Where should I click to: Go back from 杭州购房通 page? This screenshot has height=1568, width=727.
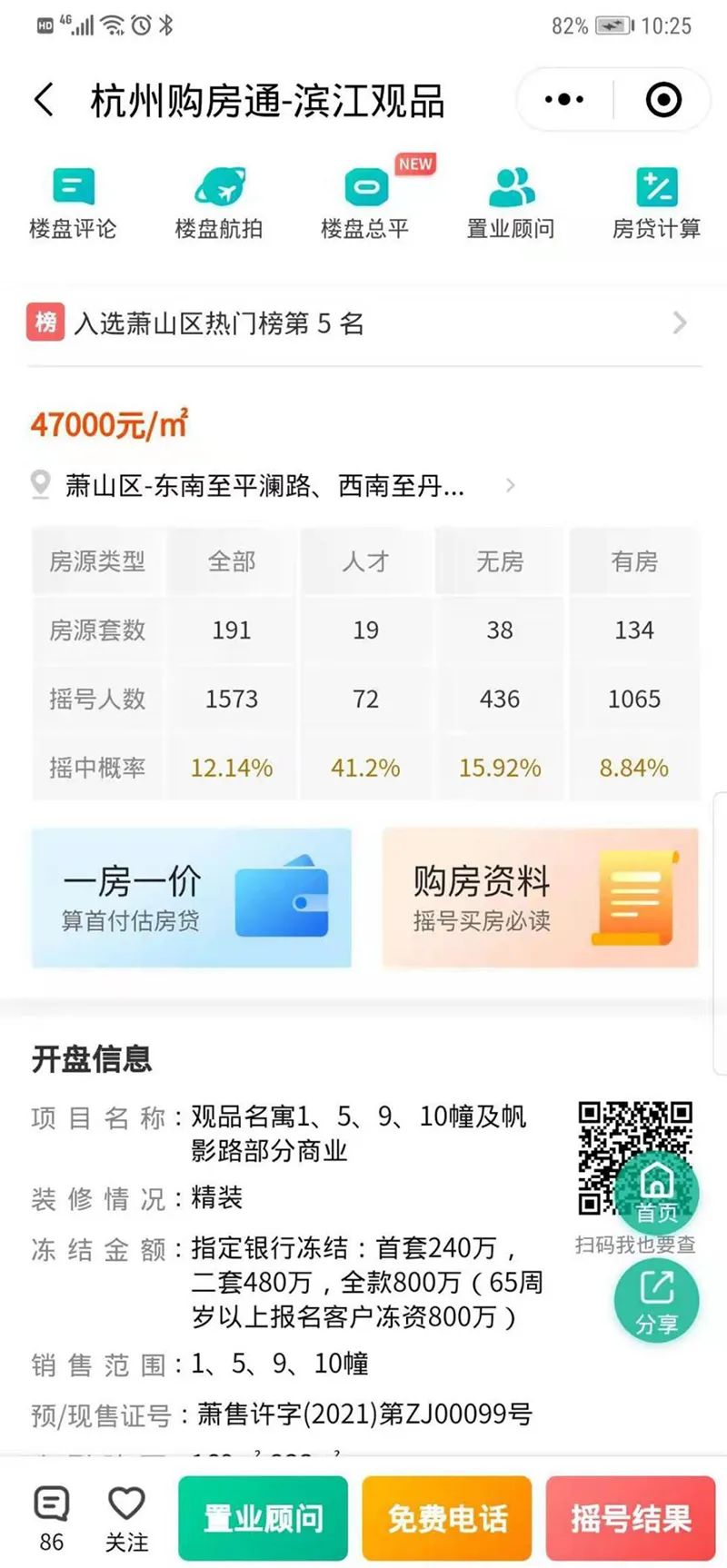pos(44,100)
